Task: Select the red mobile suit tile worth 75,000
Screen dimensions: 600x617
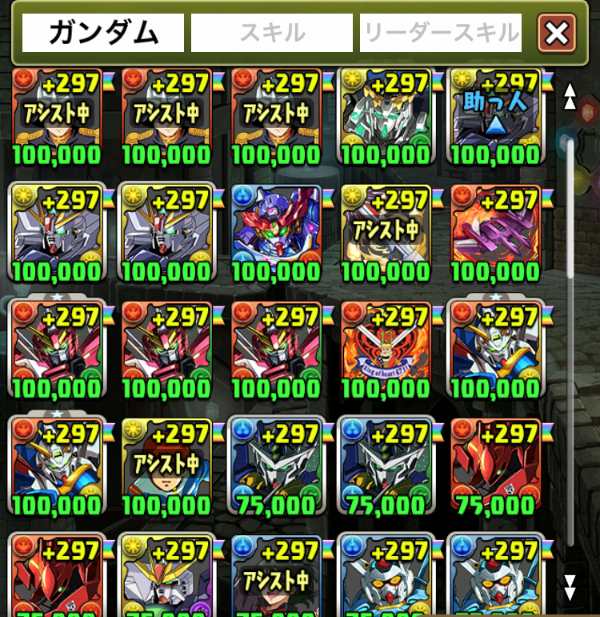Action: (494, 463)
